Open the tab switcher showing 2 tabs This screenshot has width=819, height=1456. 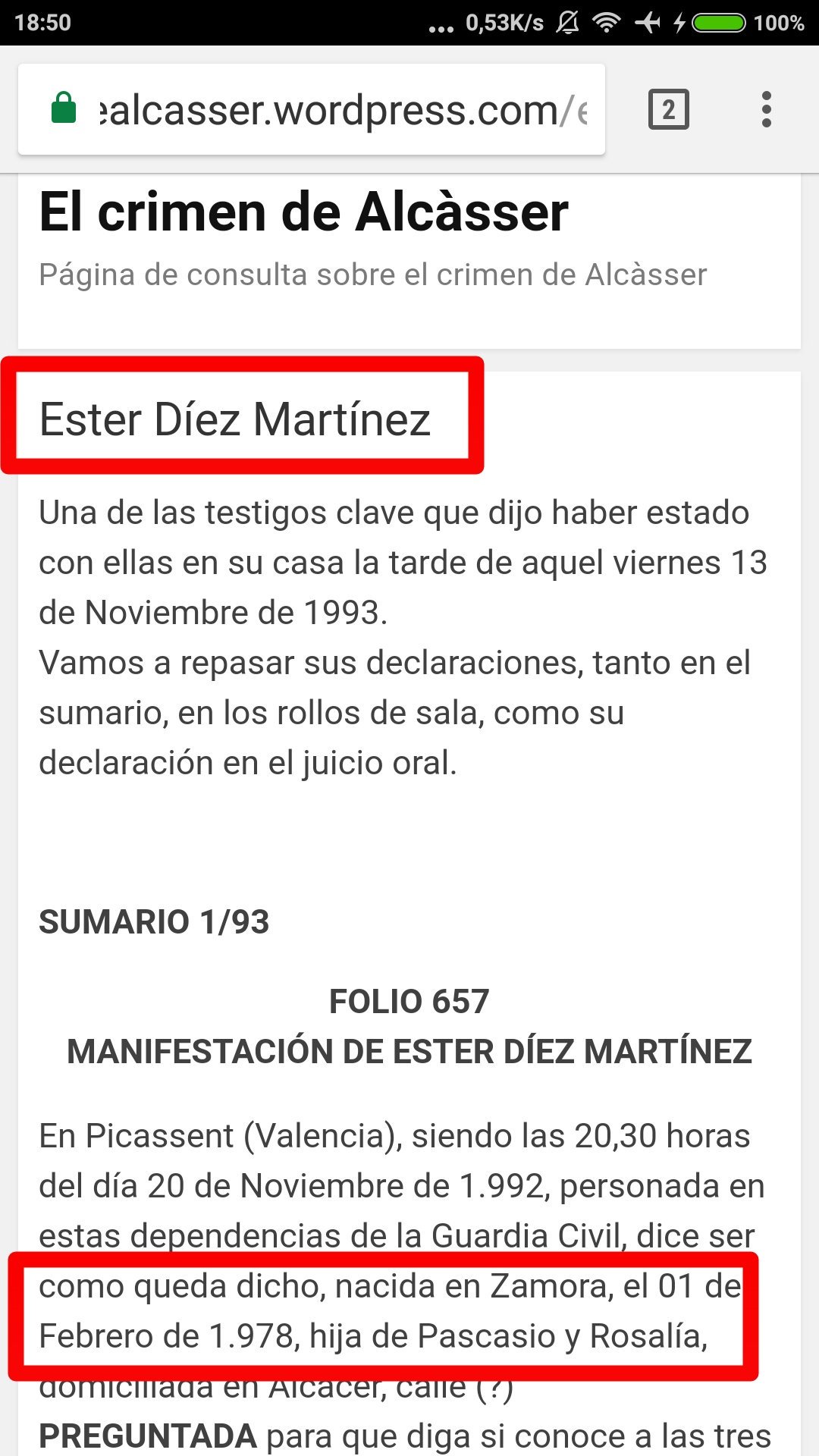668,110
